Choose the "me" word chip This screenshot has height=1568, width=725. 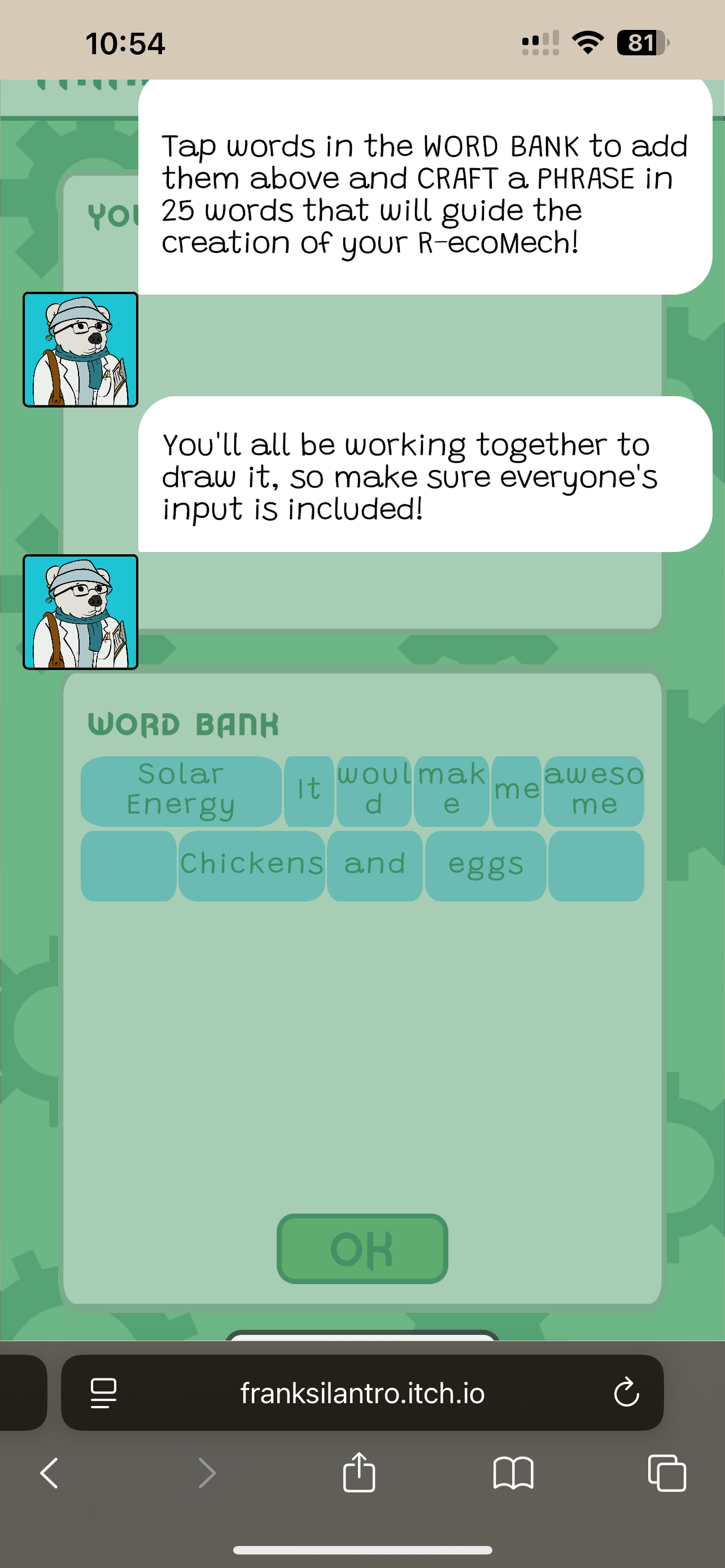coord(516,791)
